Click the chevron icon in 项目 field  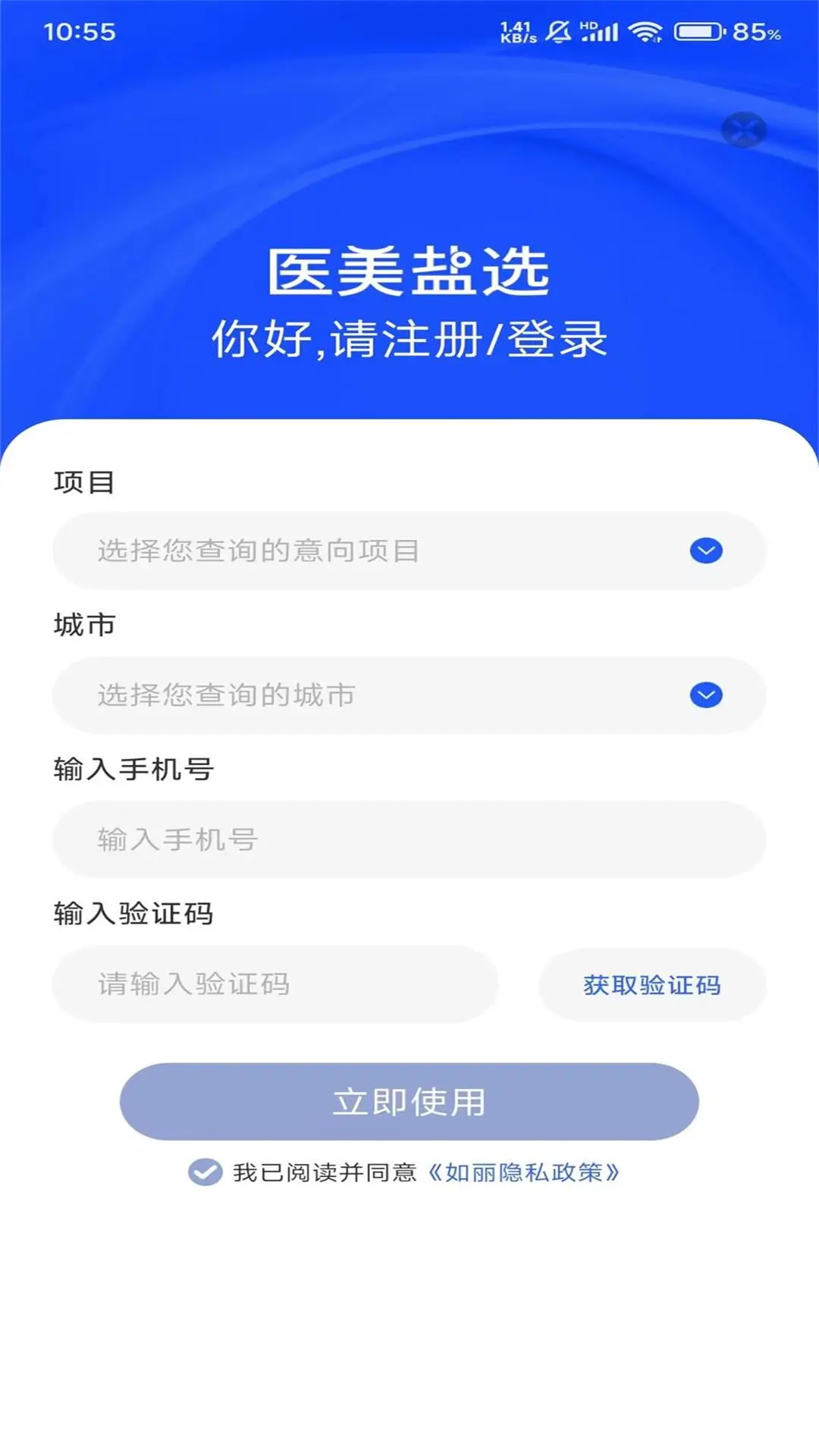[x=704, y=551]
